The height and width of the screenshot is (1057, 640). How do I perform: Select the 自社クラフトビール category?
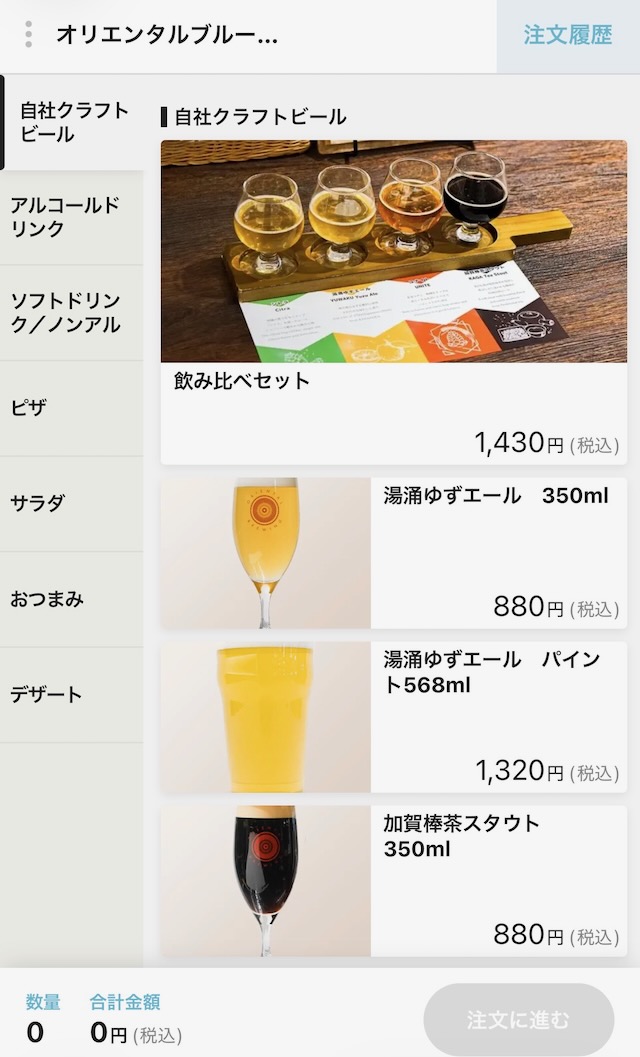click(x=72, y=122)
